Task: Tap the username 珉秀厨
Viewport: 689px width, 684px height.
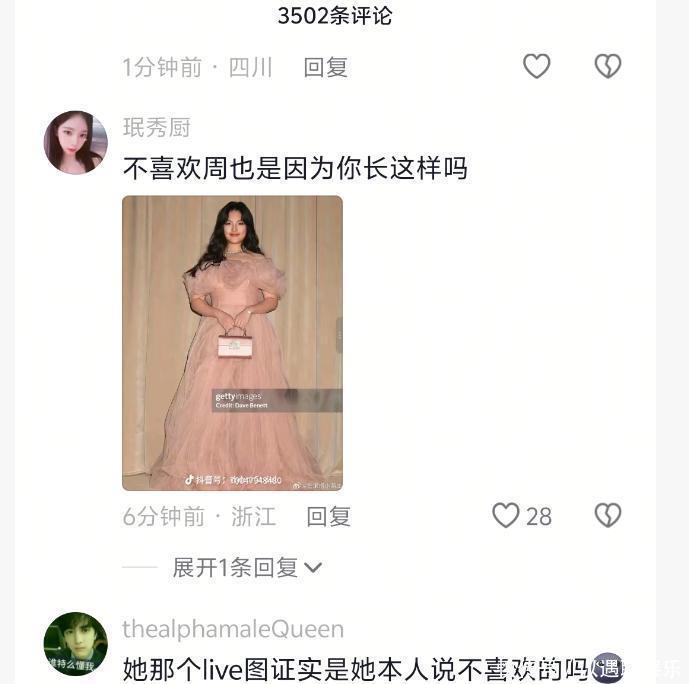Action: pos(156,128)
